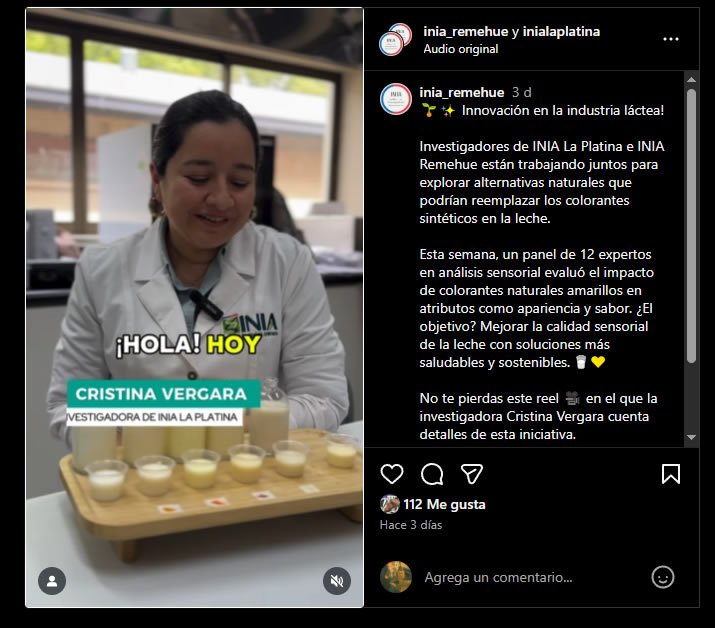The height and width of the screenshot is (628, 715).
Task: Open inia_remehue profile from the header
Action: [465, 31]
